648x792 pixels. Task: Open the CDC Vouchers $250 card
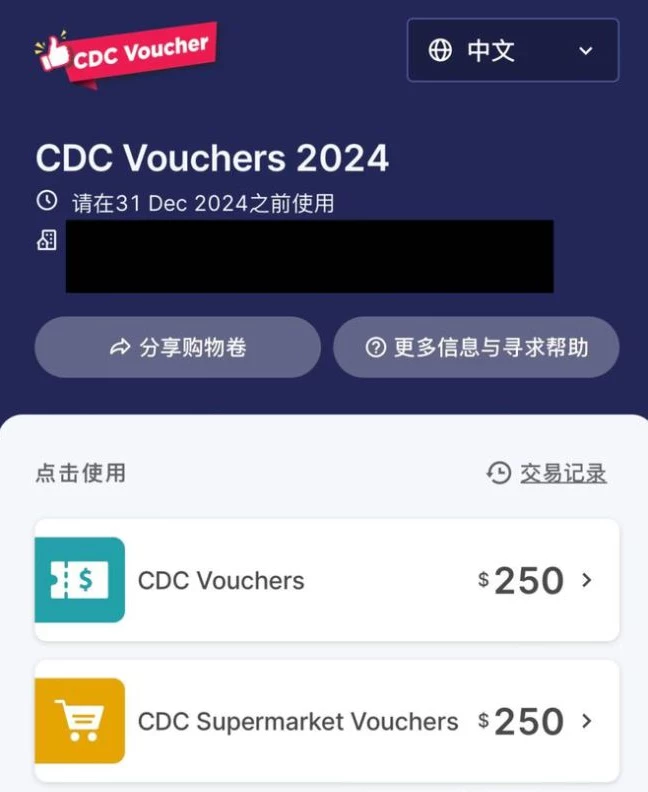[326, 580]
